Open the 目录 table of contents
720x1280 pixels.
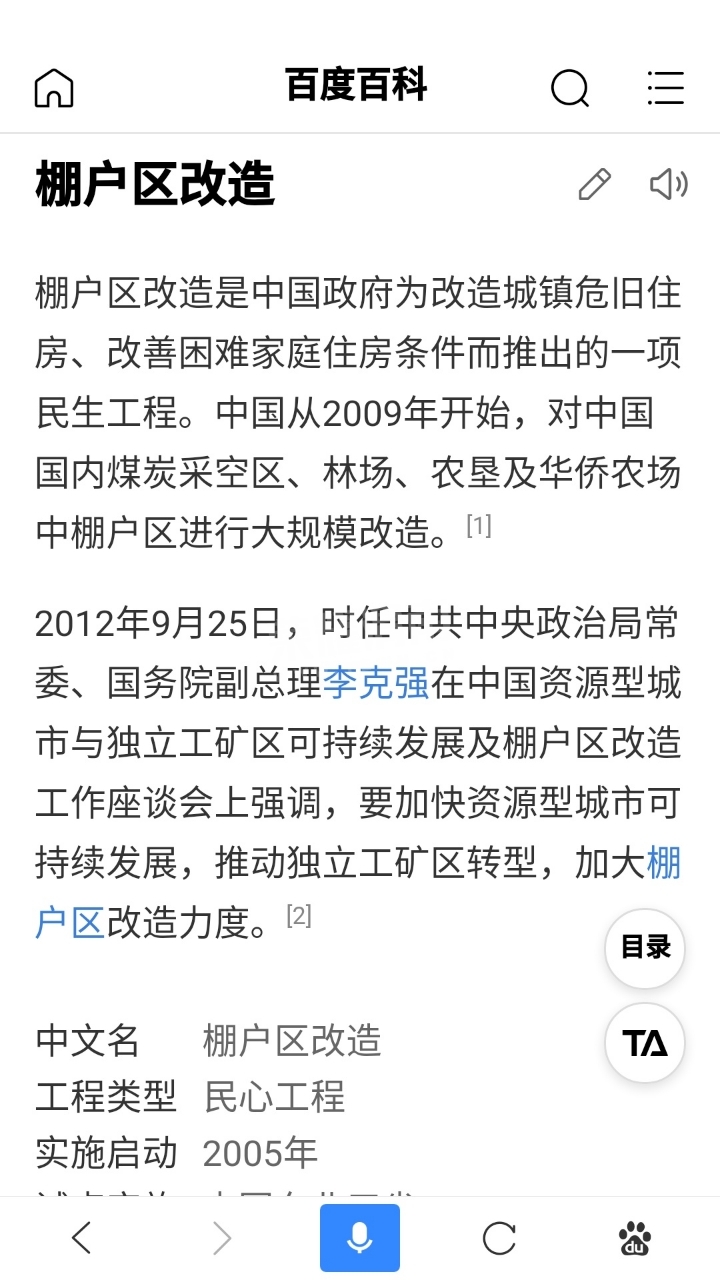[x=645, y=948]
